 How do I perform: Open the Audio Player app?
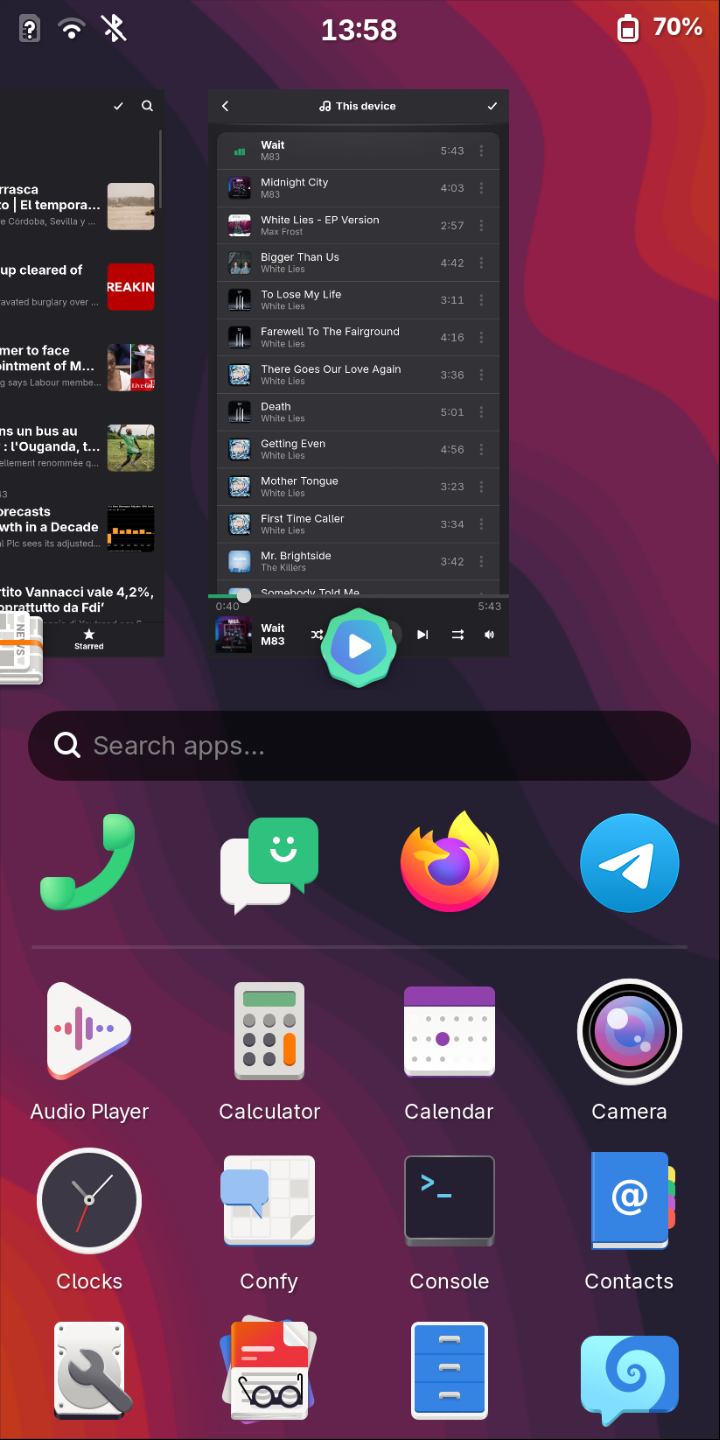tap(89, 1032)
